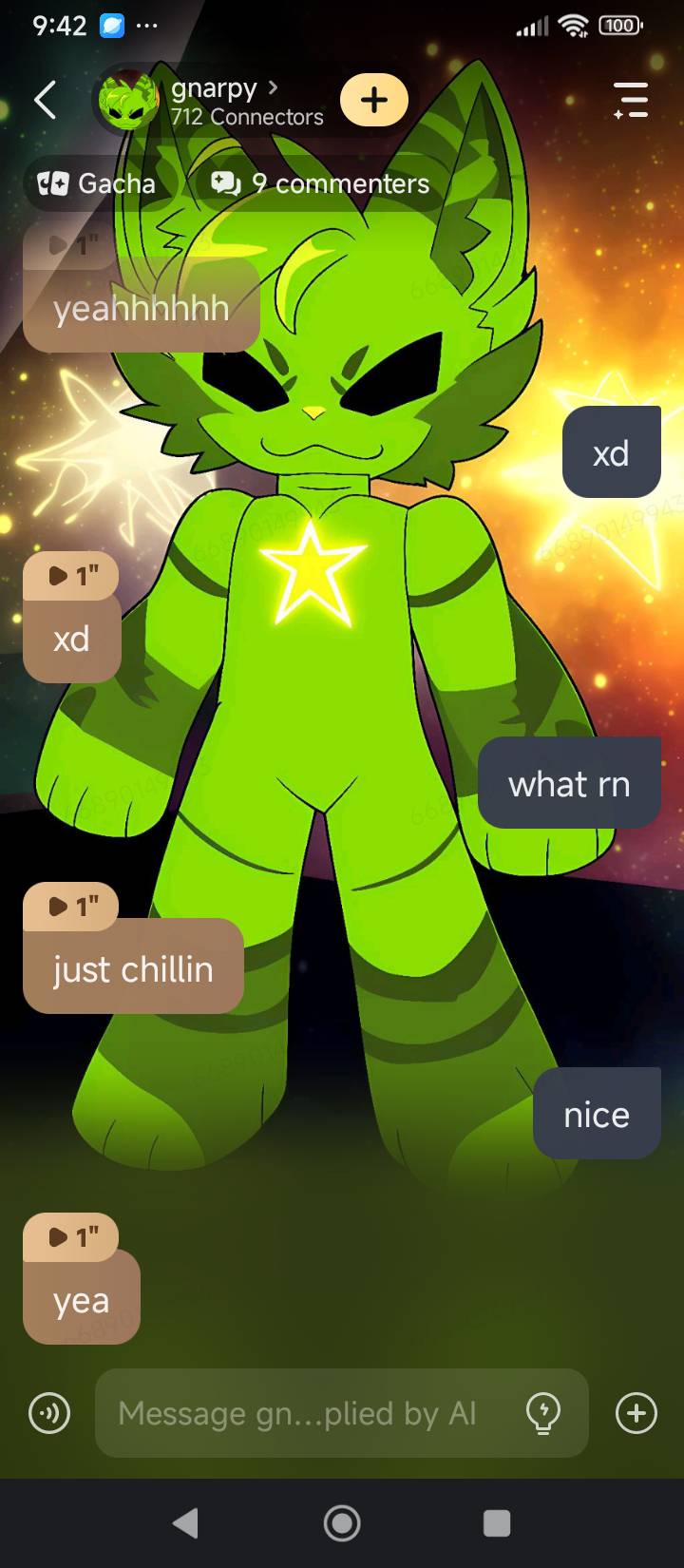Open more attachments with the plus icon
The width and height of the screenshot is (684, 1568).
[636, 1413]
